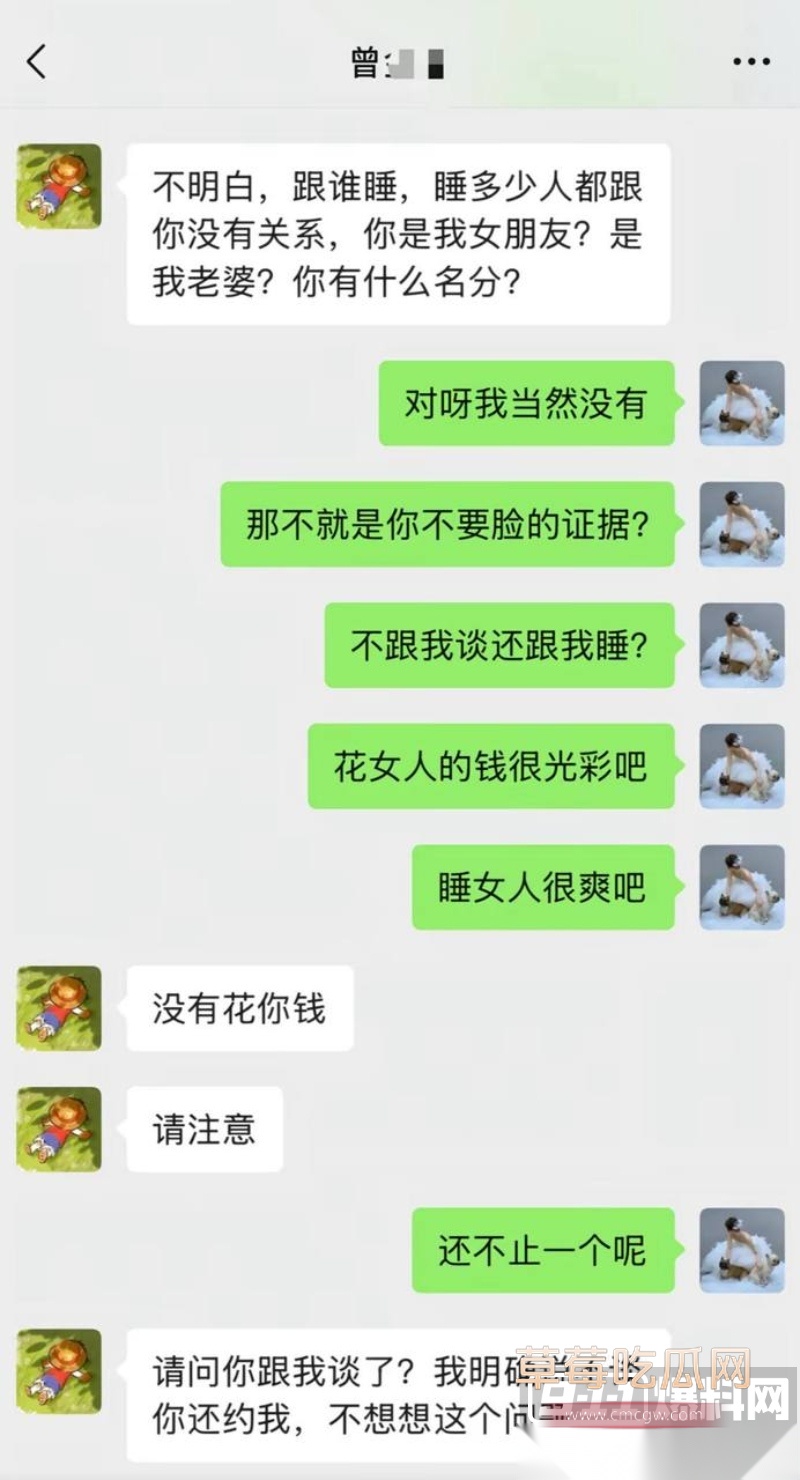Tap the contact avatar next to '请注意'
Viewport: 800px width, 1480px height.
[x=57, y=1129]
